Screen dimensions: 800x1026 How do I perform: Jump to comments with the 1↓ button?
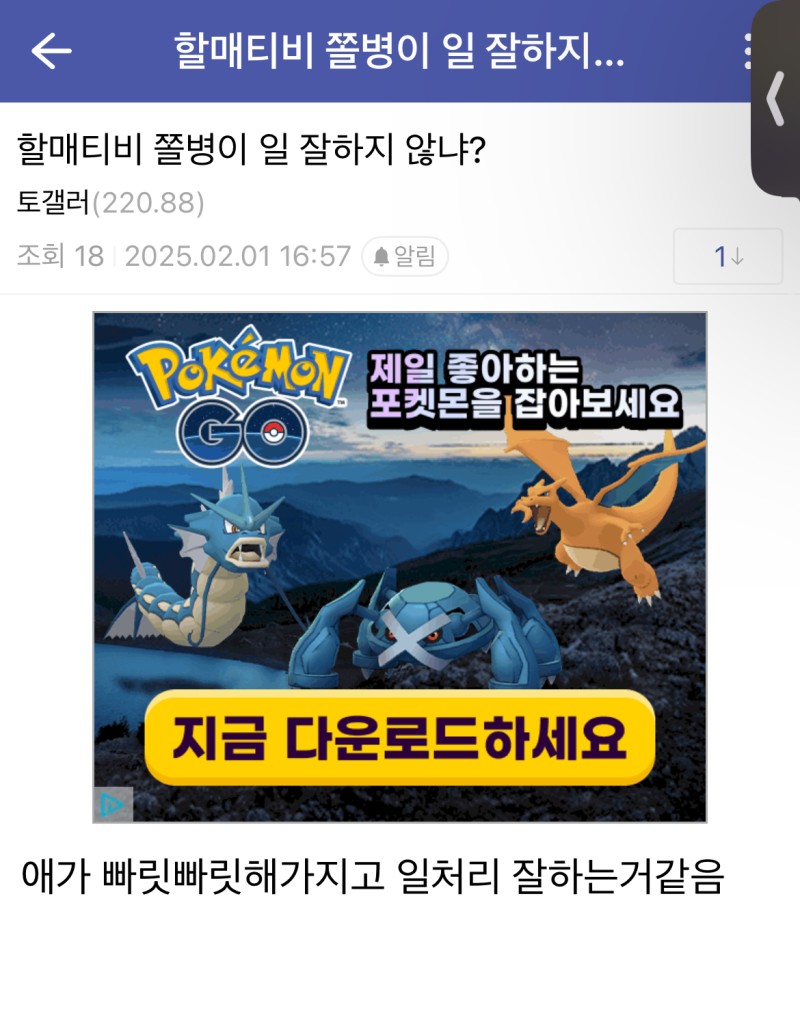(x=728, y=257)
